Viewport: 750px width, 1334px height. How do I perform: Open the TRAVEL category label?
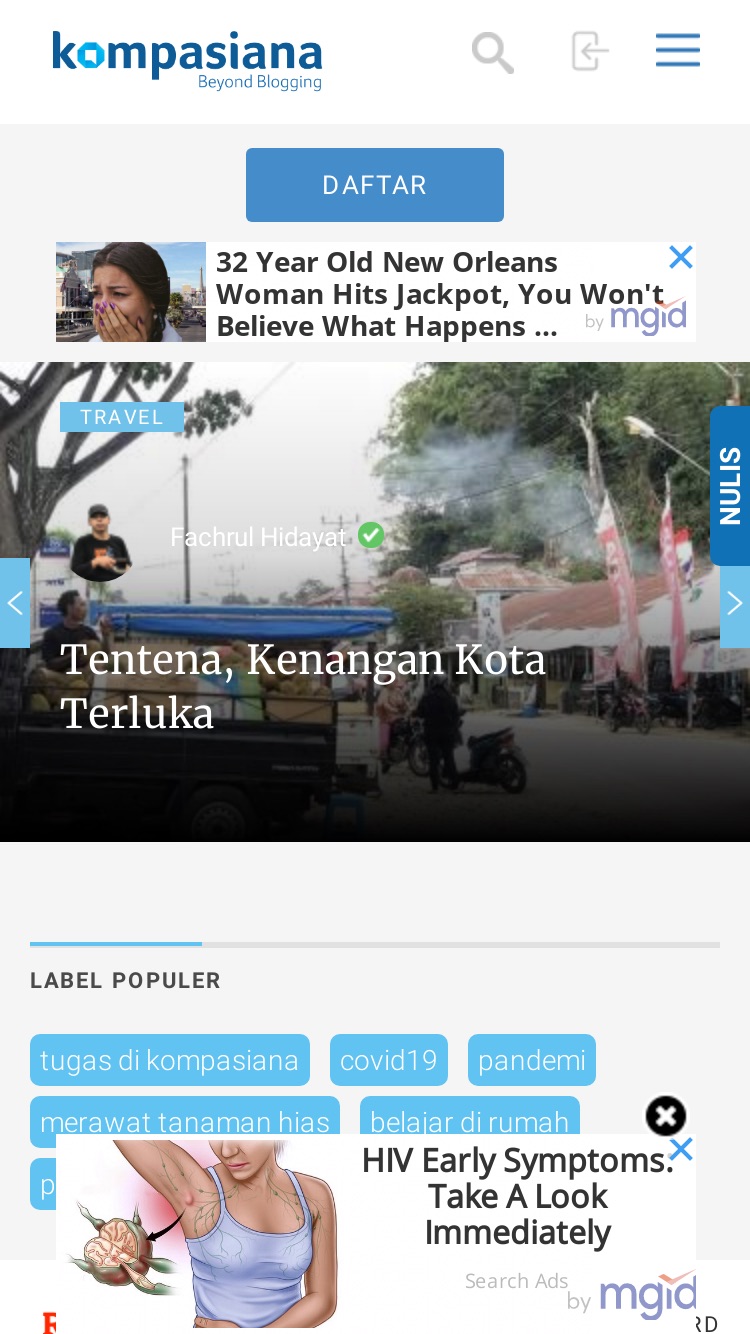click(x=122, y=417)
